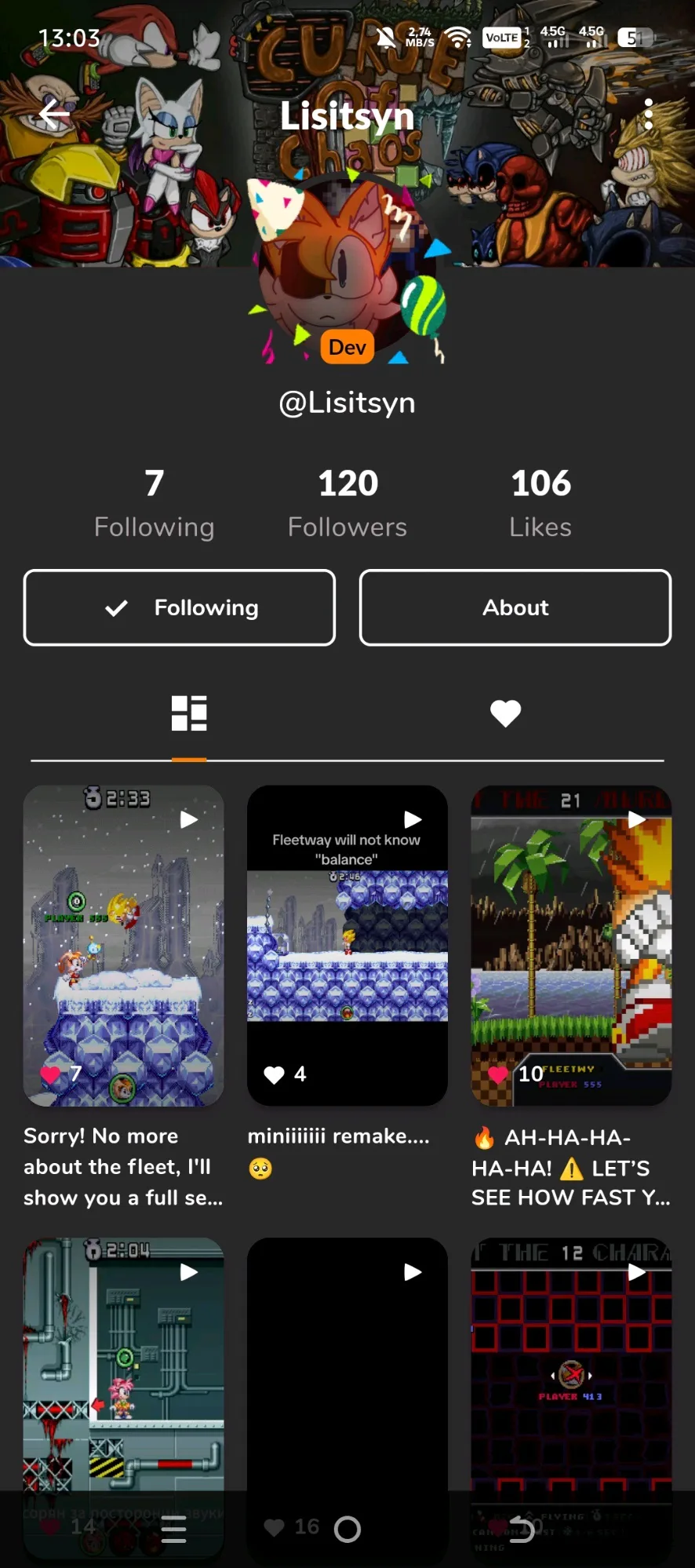Open the video with 14 likes
The width and height of the screenshot is (695, 1568).
[124, 1397]
